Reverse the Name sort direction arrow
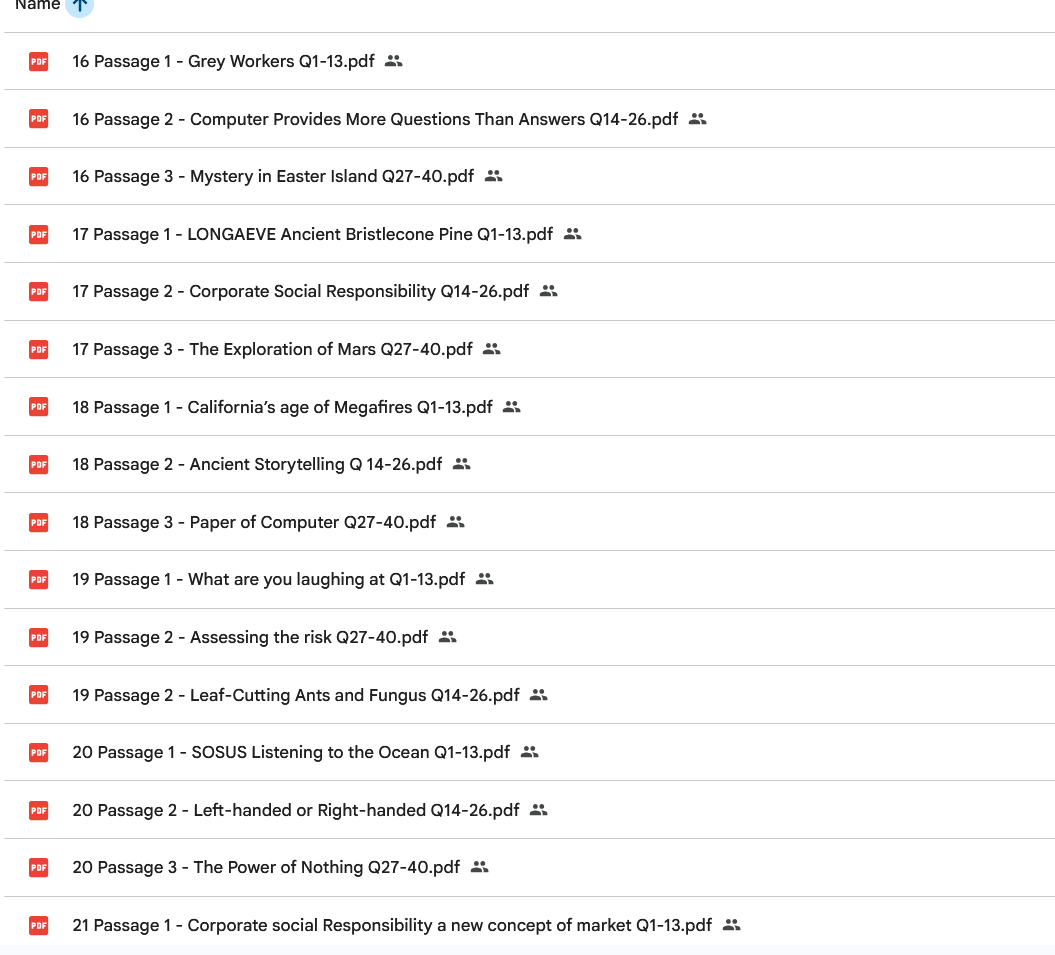The height and width of the screenshot is (955, 1055). click(x=80, y=5)
